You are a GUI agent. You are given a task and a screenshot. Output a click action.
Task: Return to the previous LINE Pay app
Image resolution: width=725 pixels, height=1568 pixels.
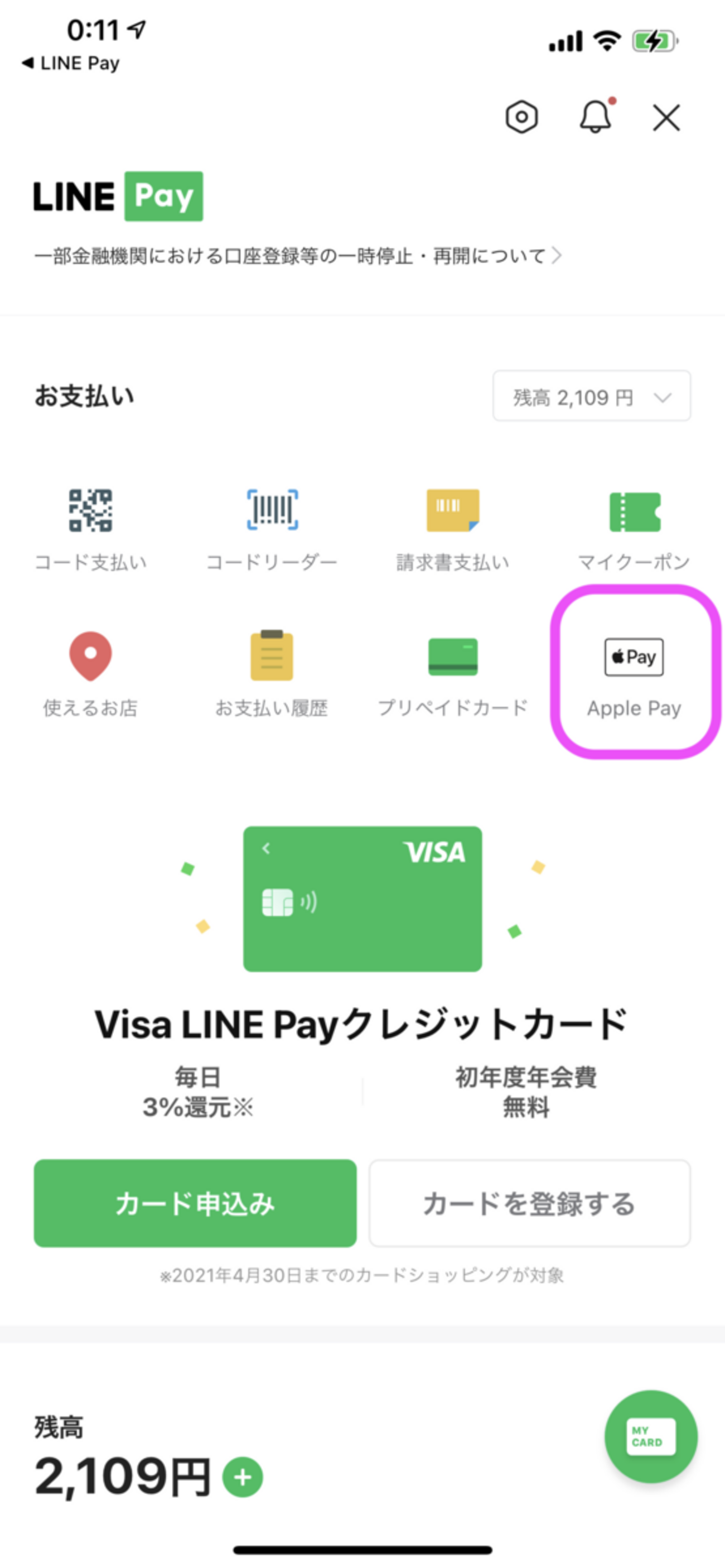[x=71, y=63]
